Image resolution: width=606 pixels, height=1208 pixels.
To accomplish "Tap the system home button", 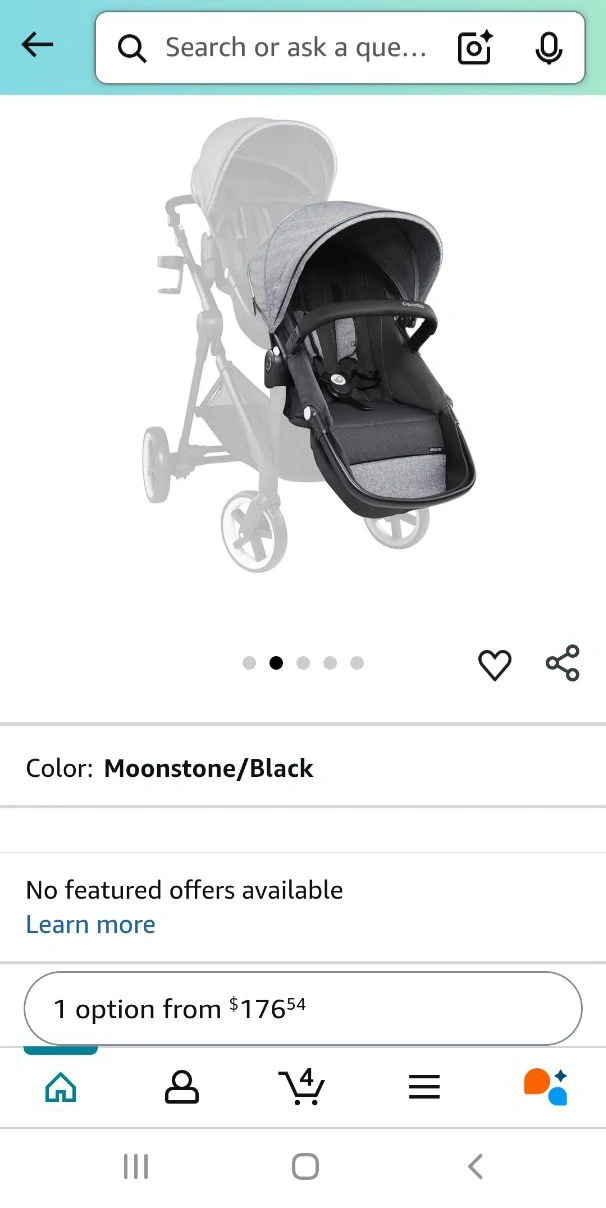I will (x=305, y=1166).
